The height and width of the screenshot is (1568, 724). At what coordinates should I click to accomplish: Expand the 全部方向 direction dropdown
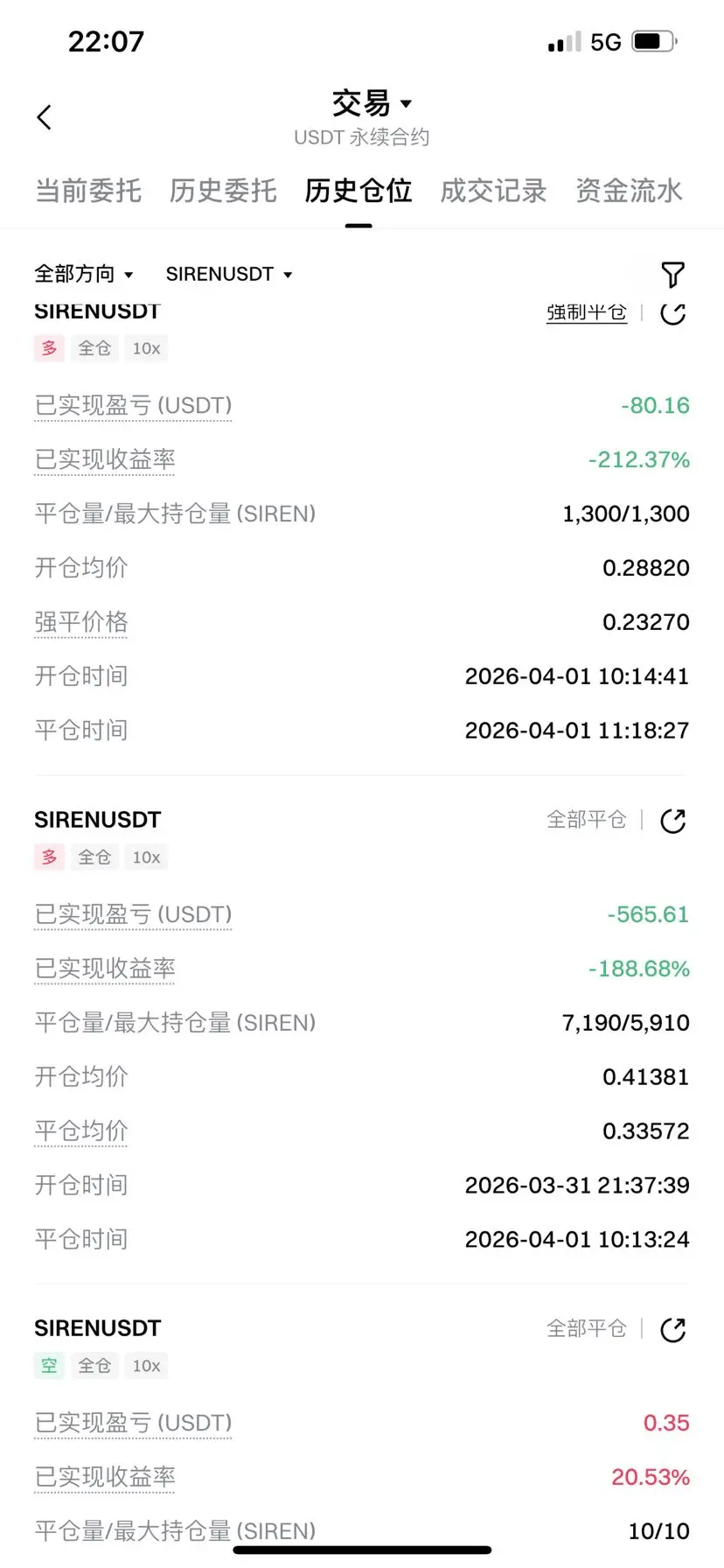(x=84, y=275)
